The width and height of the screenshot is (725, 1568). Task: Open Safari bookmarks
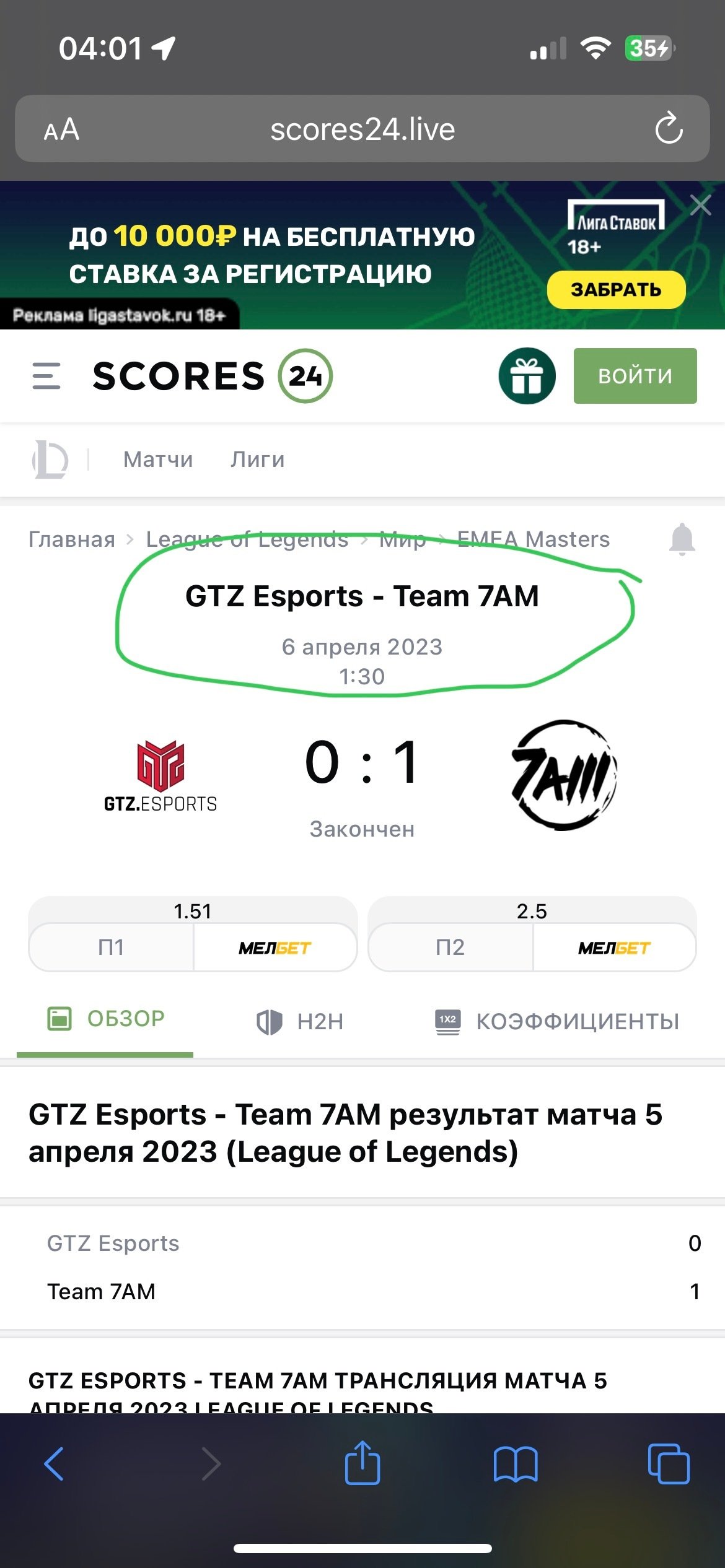point(516,1464)
